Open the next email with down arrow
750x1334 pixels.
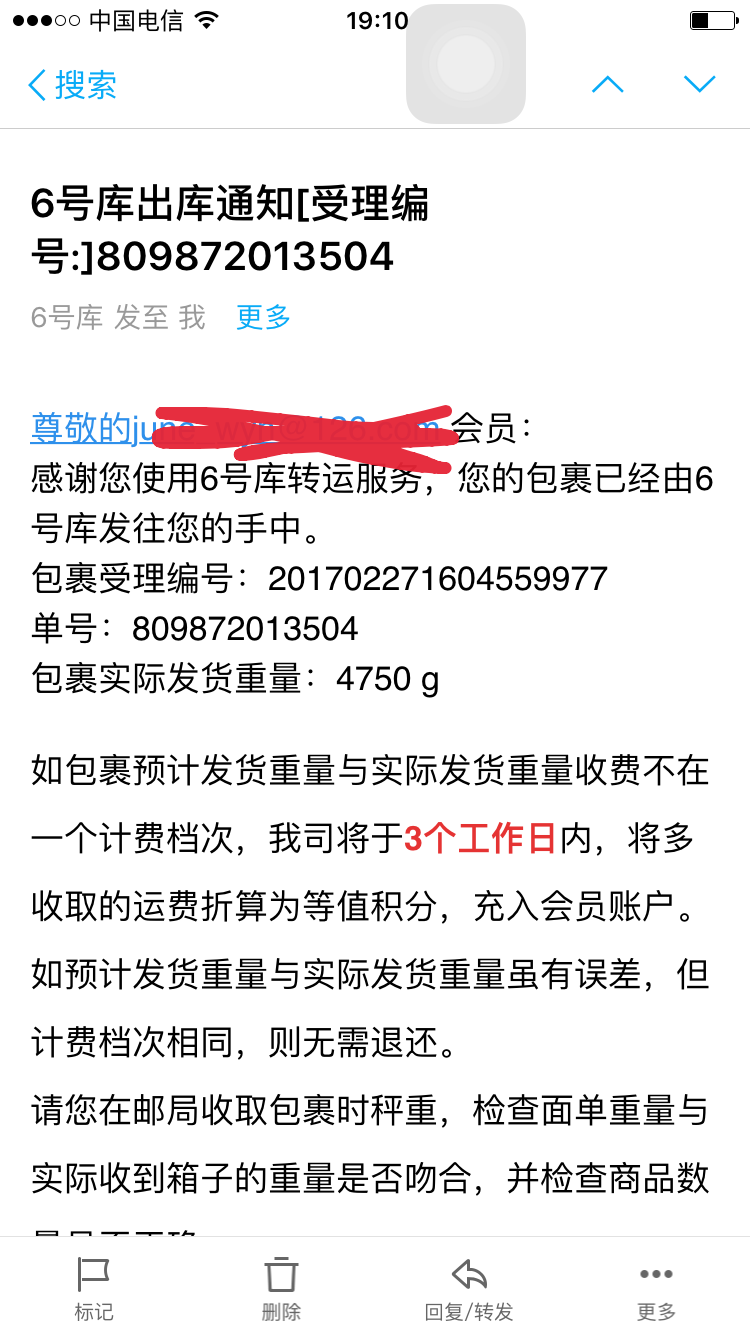[x=699, y=84]
